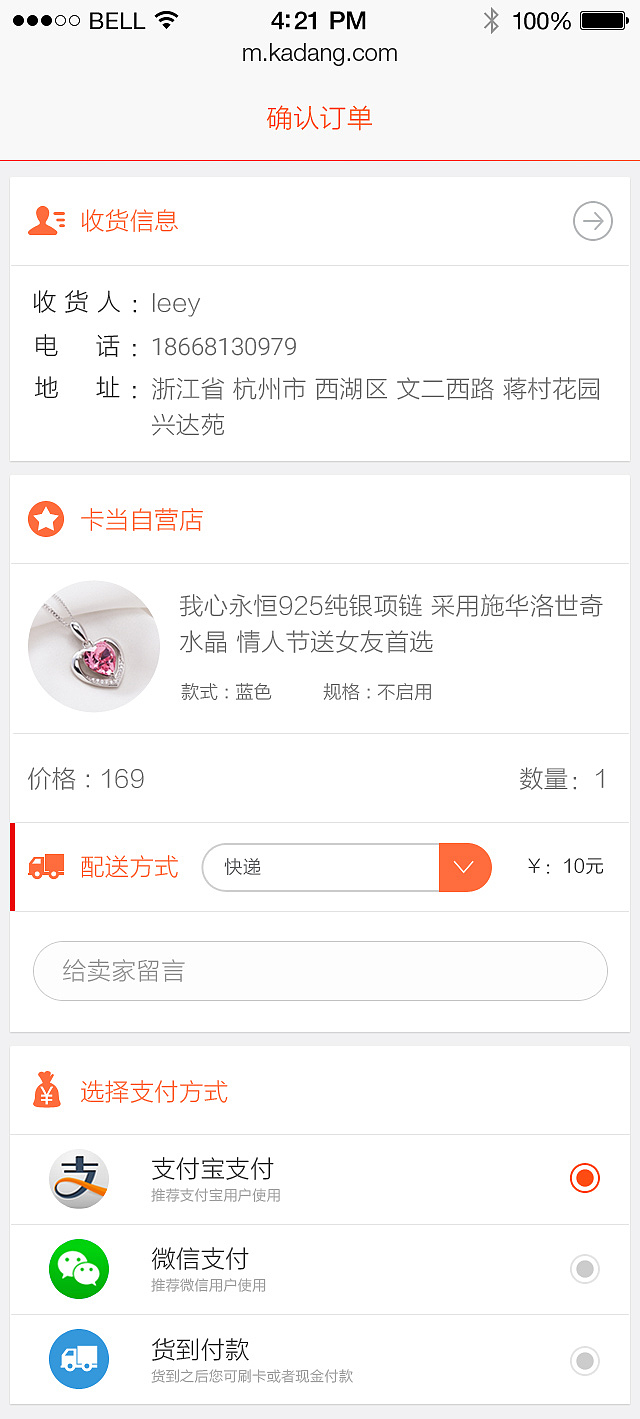
Task: Open the 卡当自营店 store page
Action: point(141,520)
